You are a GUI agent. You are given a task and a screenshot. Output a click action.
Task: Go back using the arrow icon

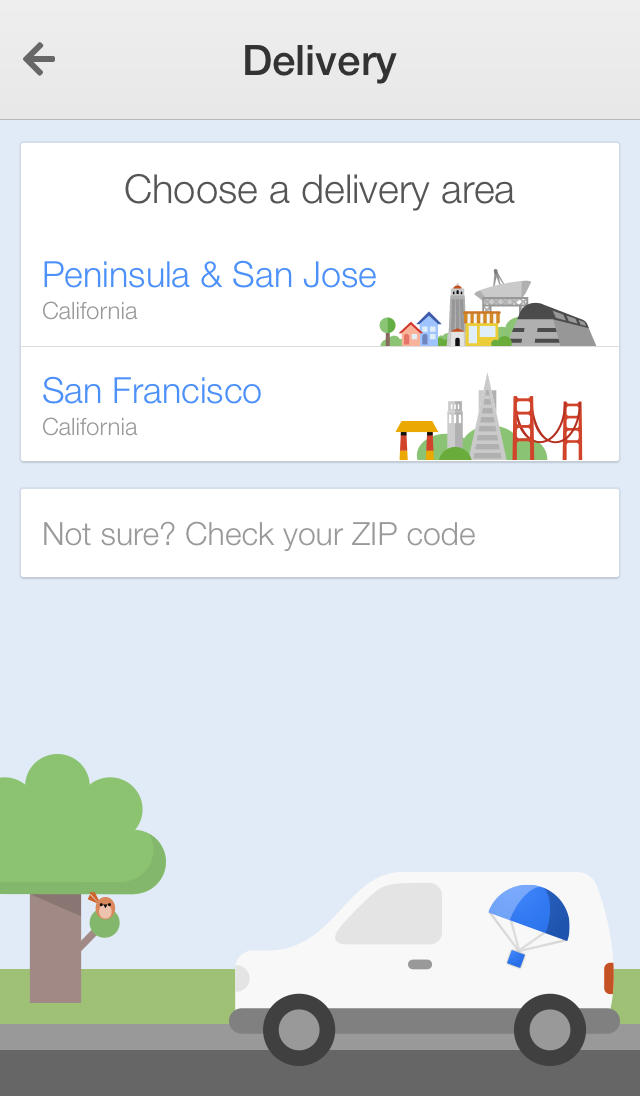(x=39, y=60)
